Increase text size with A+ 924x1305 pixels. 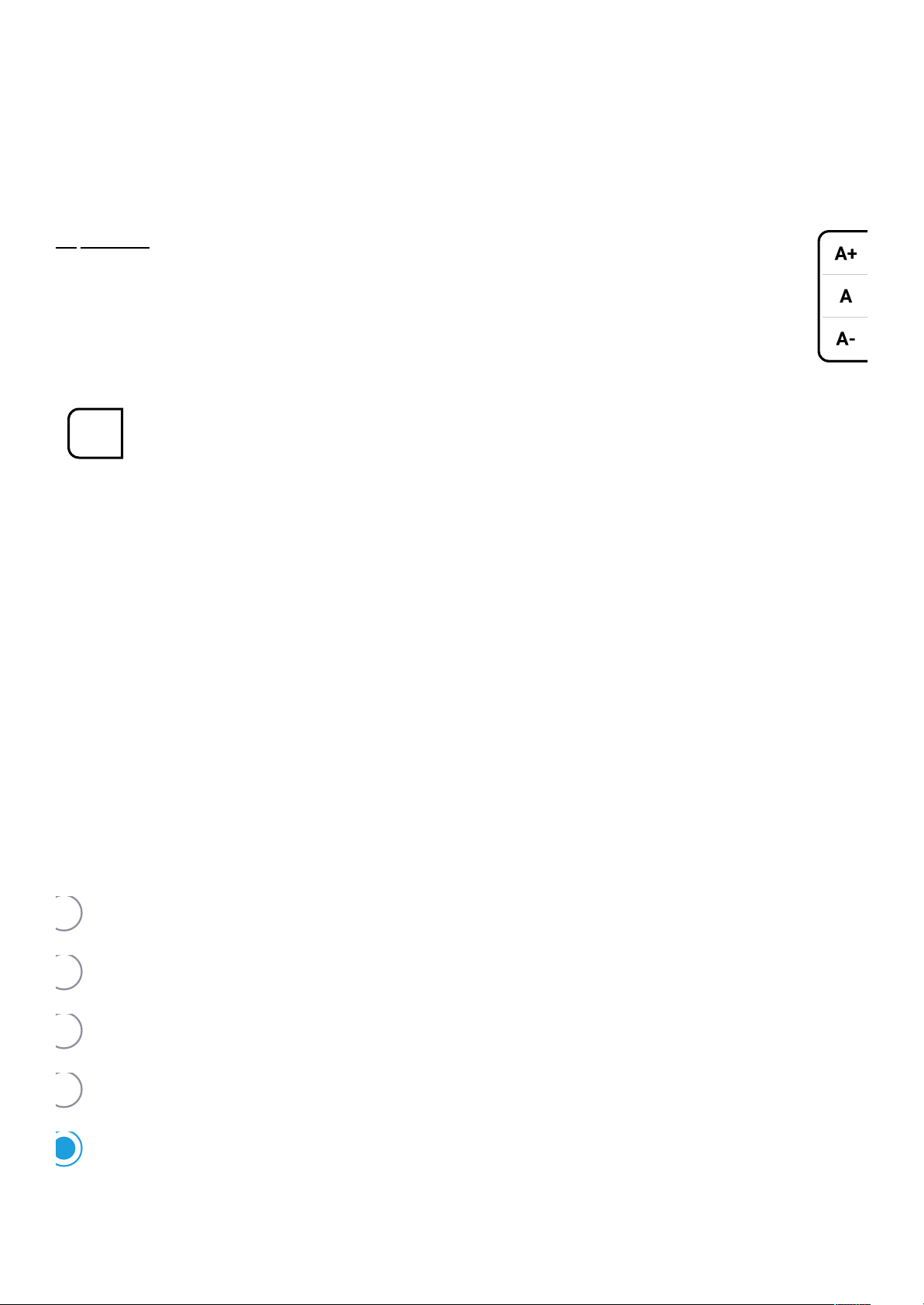[x=845, y=253]
